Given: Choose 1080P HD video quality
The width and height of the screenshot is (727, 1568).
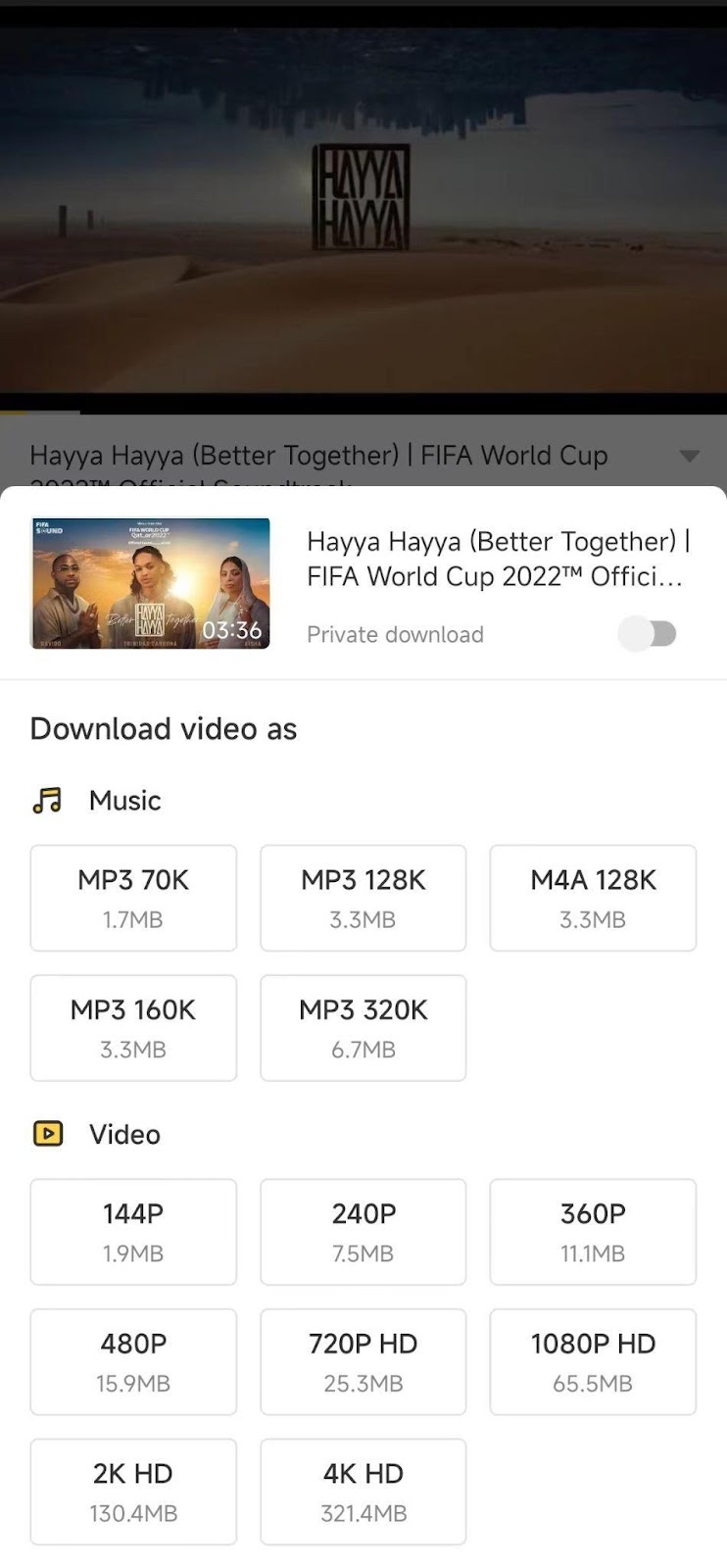Looking at the screenshot, I should 593,1362.
